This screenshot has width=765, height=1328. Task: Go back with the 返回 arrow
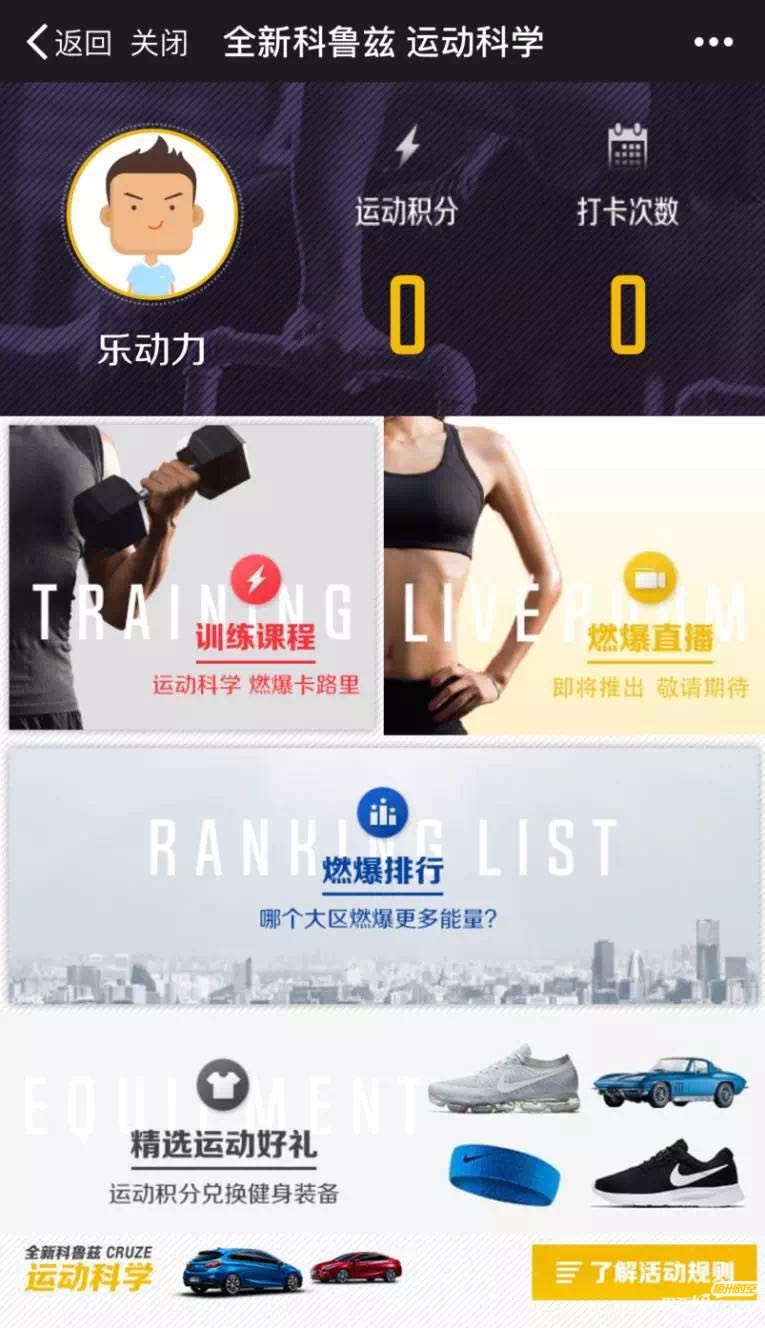(x=68, y=42)
